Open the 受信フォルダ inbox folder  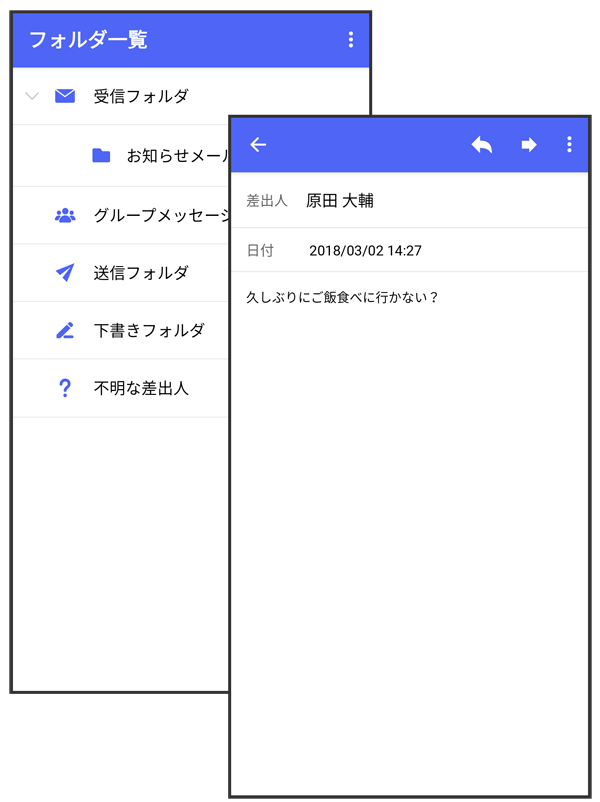[140, 96]
